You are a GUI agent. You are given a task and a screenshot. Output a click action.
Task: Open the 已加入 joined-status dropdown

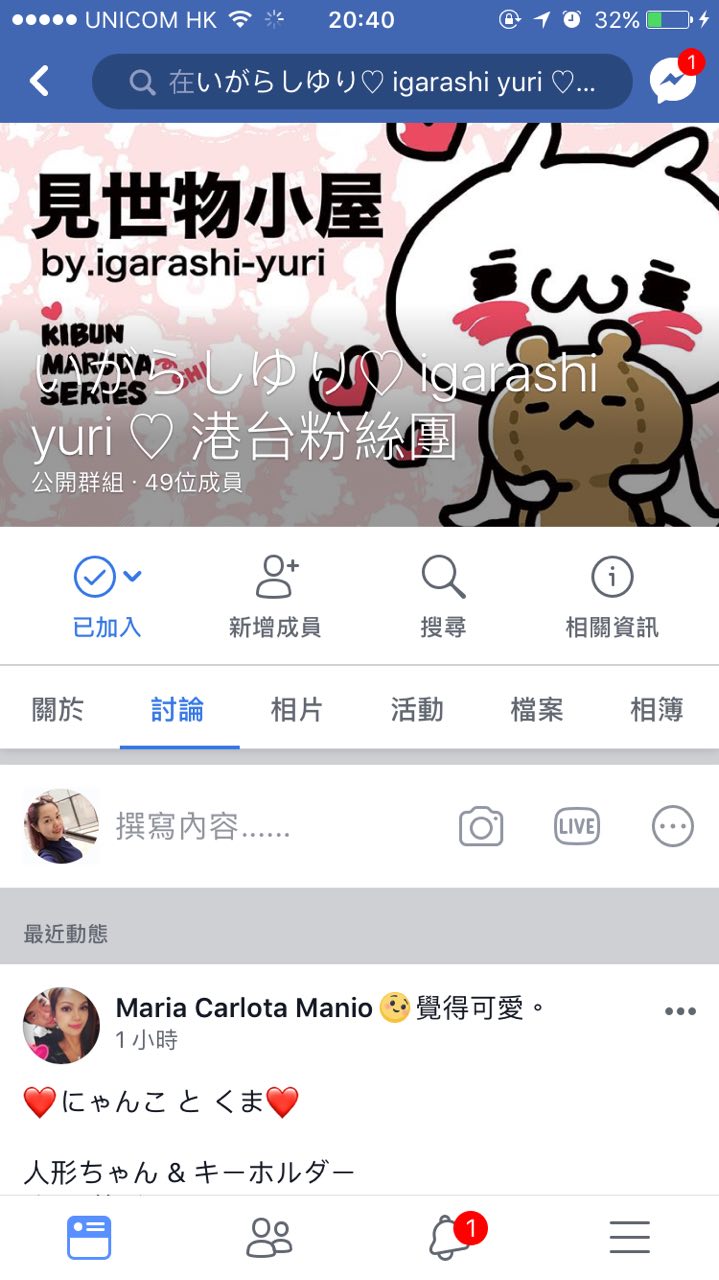point(107,597)
